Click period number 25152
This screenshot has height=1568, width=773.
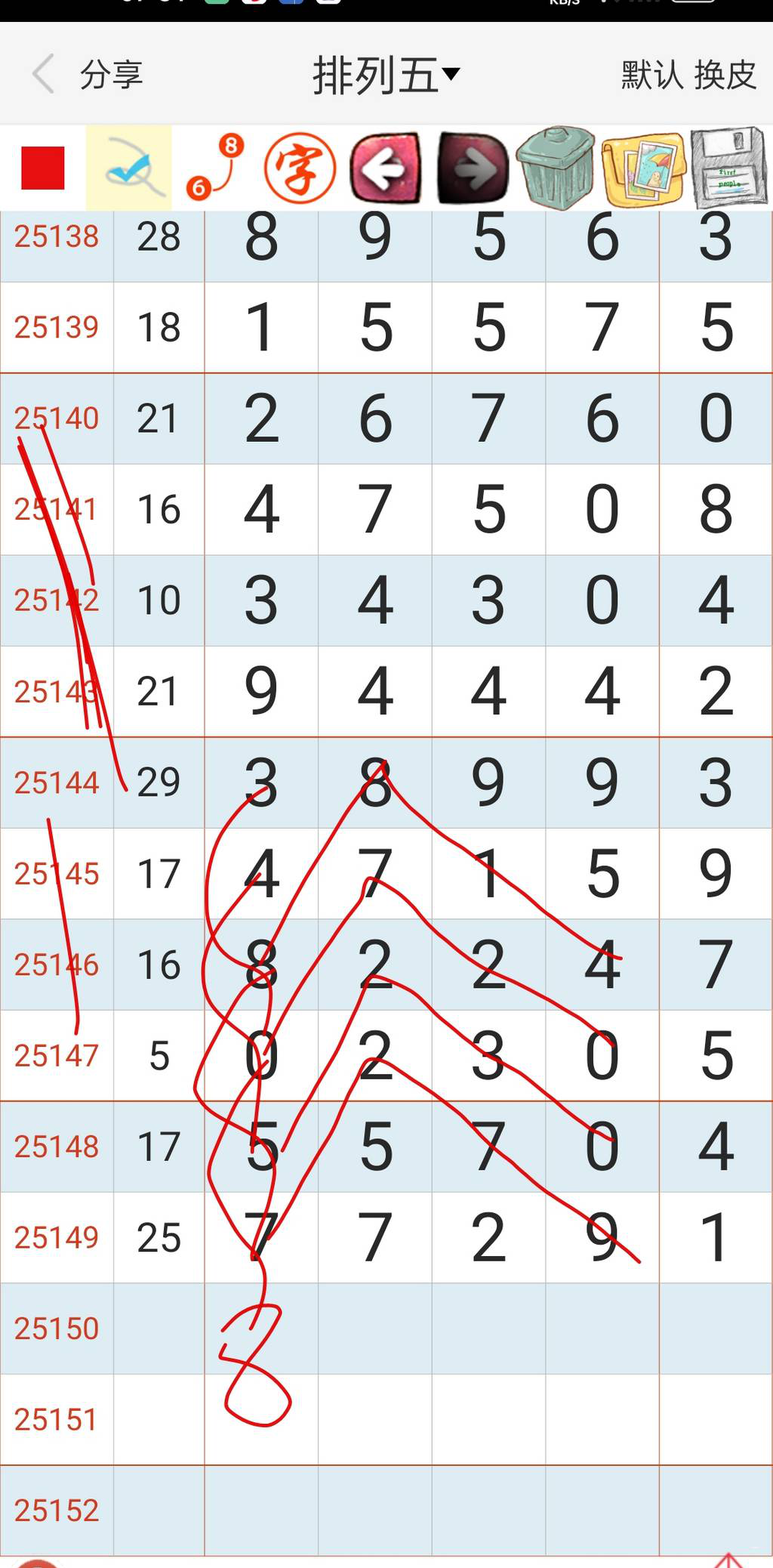click(x=57, y=1511)
